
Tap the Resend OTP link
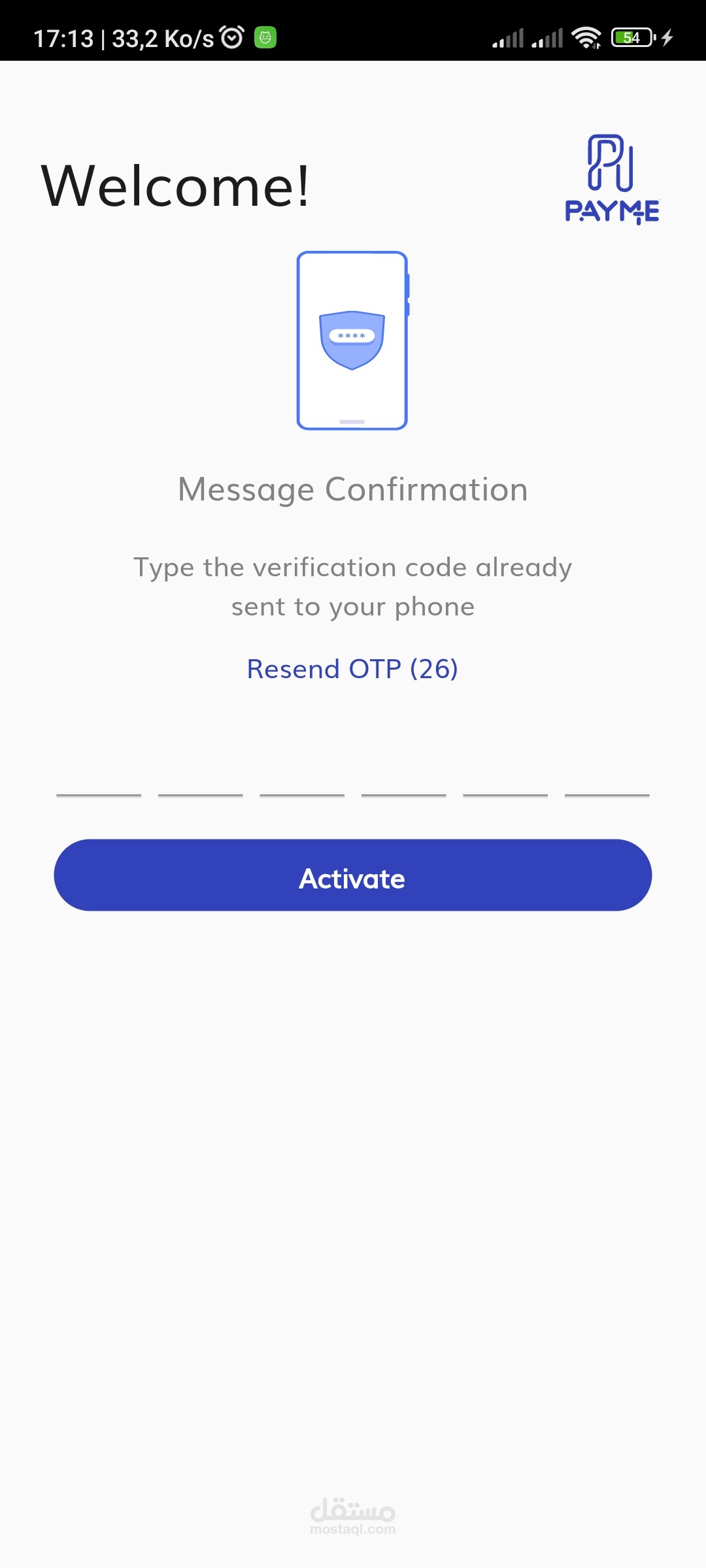352,668
